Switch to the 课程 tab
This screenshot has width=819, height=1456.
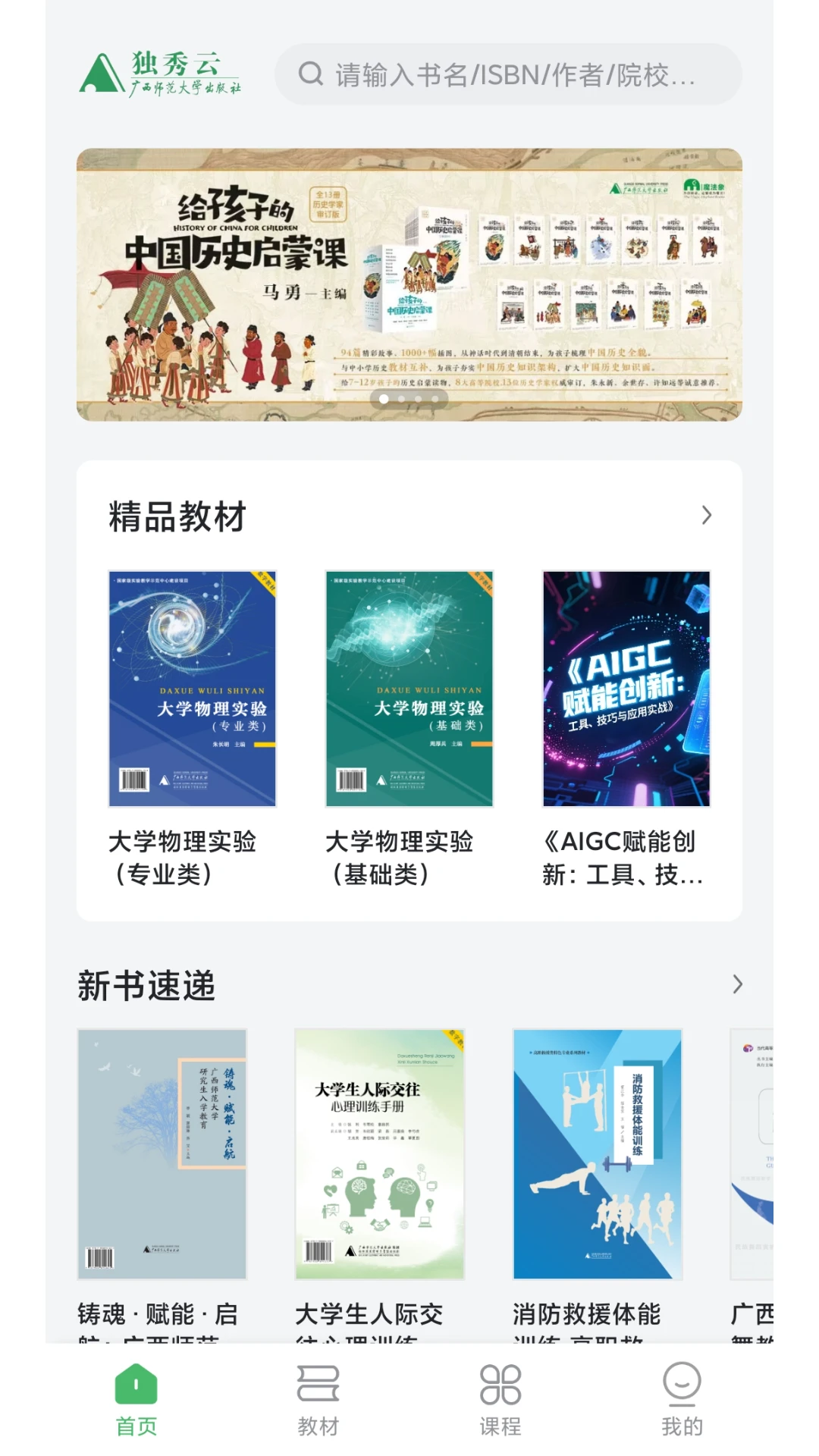click(500, 1400)
